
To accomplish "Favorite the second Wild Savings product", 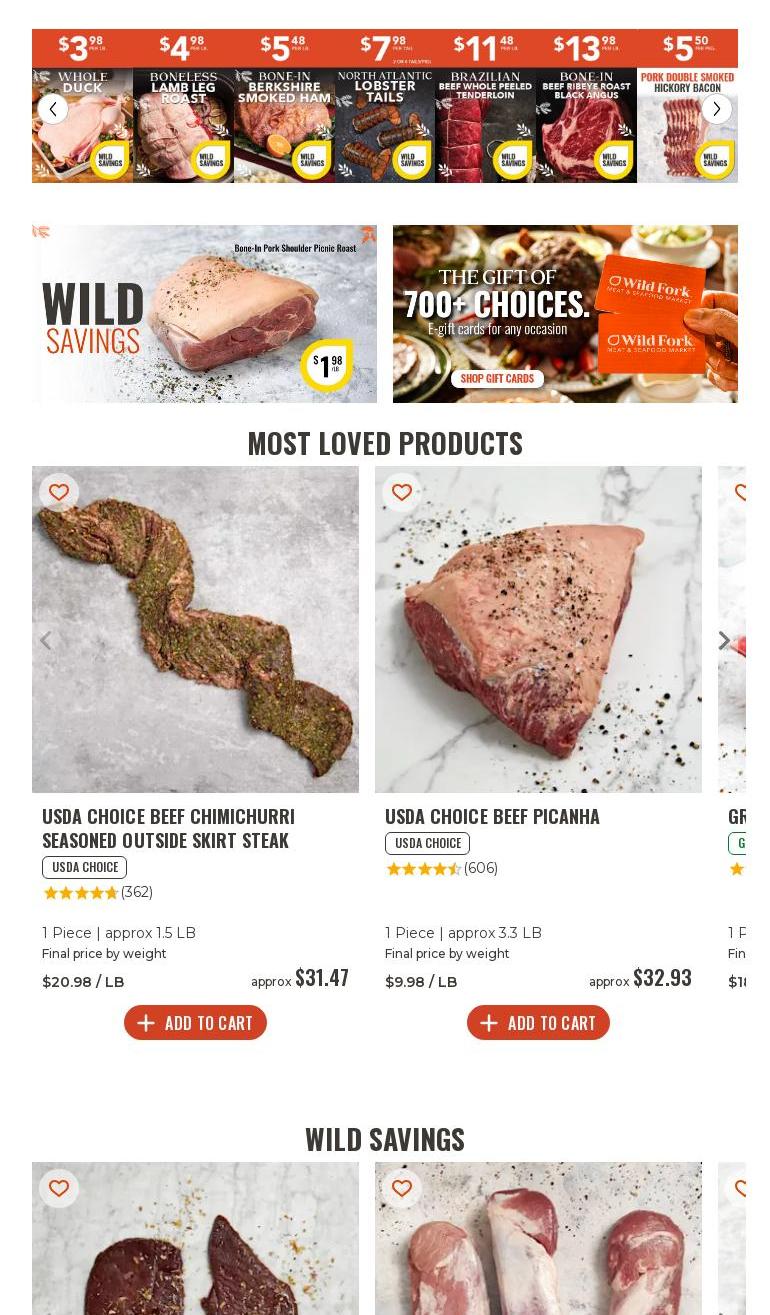I will pyautogui.click(x=402, y=1188).
